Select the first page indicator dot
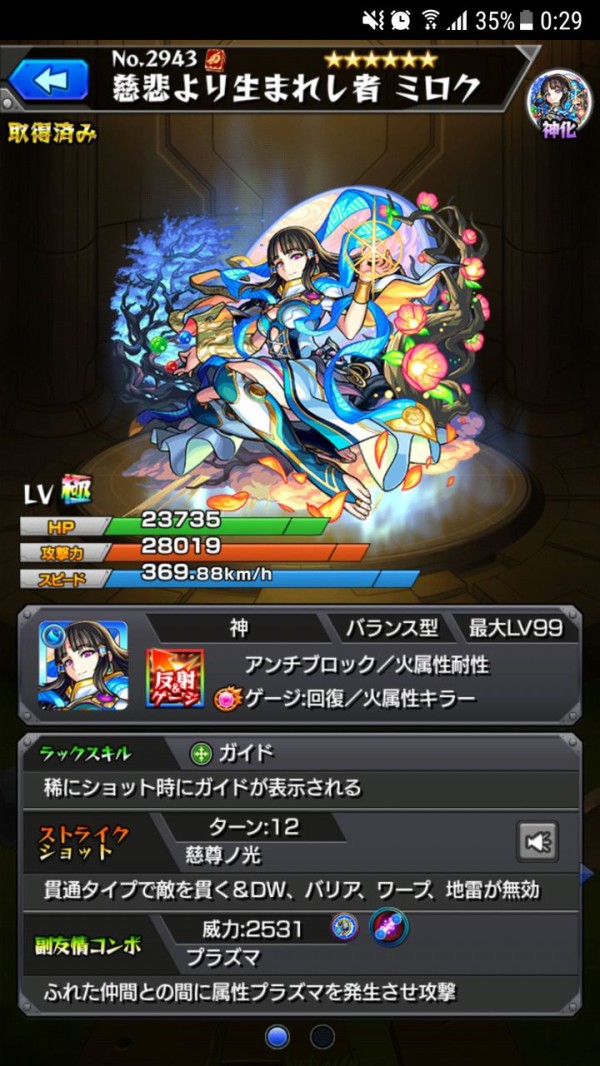 (279, 1038)
